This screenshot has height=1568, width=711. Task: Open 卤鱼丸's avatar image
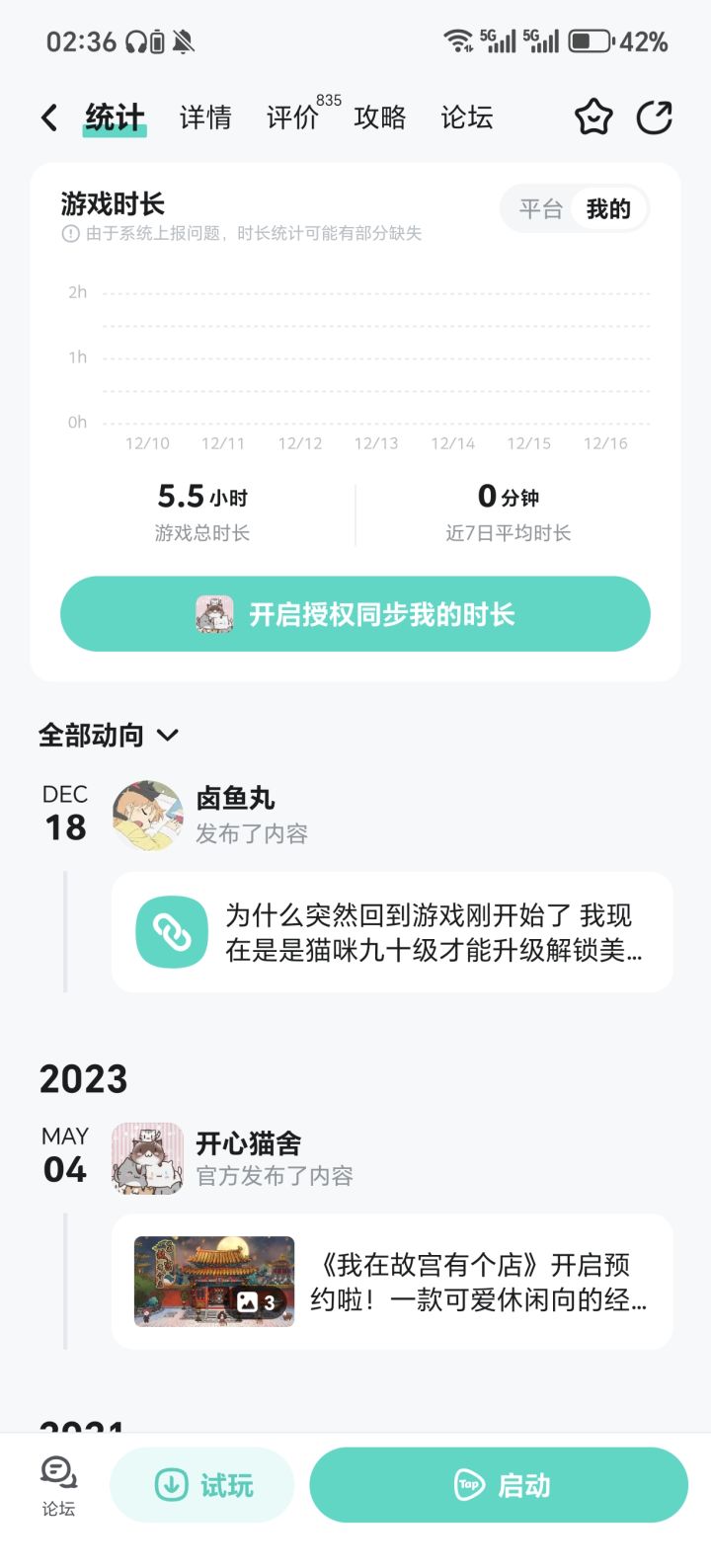pyautogui.click(x=147, y=814)
